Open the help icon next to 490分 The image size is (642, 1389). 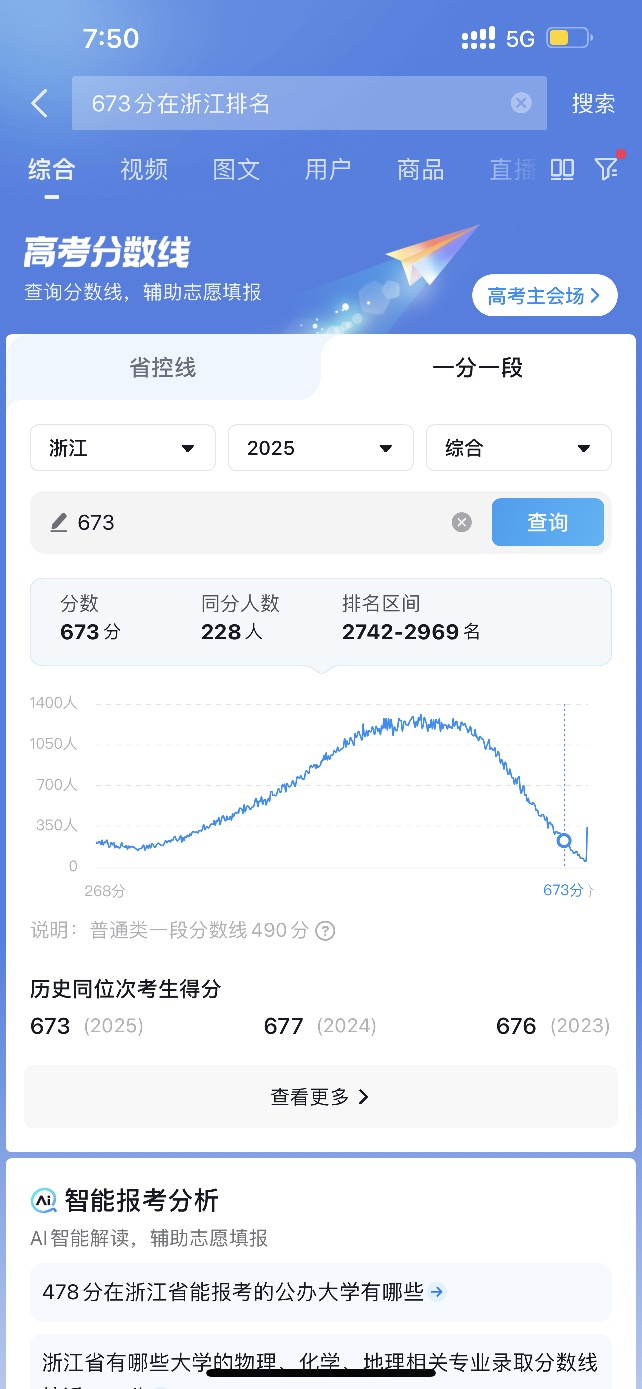click(x=325, y=931)
